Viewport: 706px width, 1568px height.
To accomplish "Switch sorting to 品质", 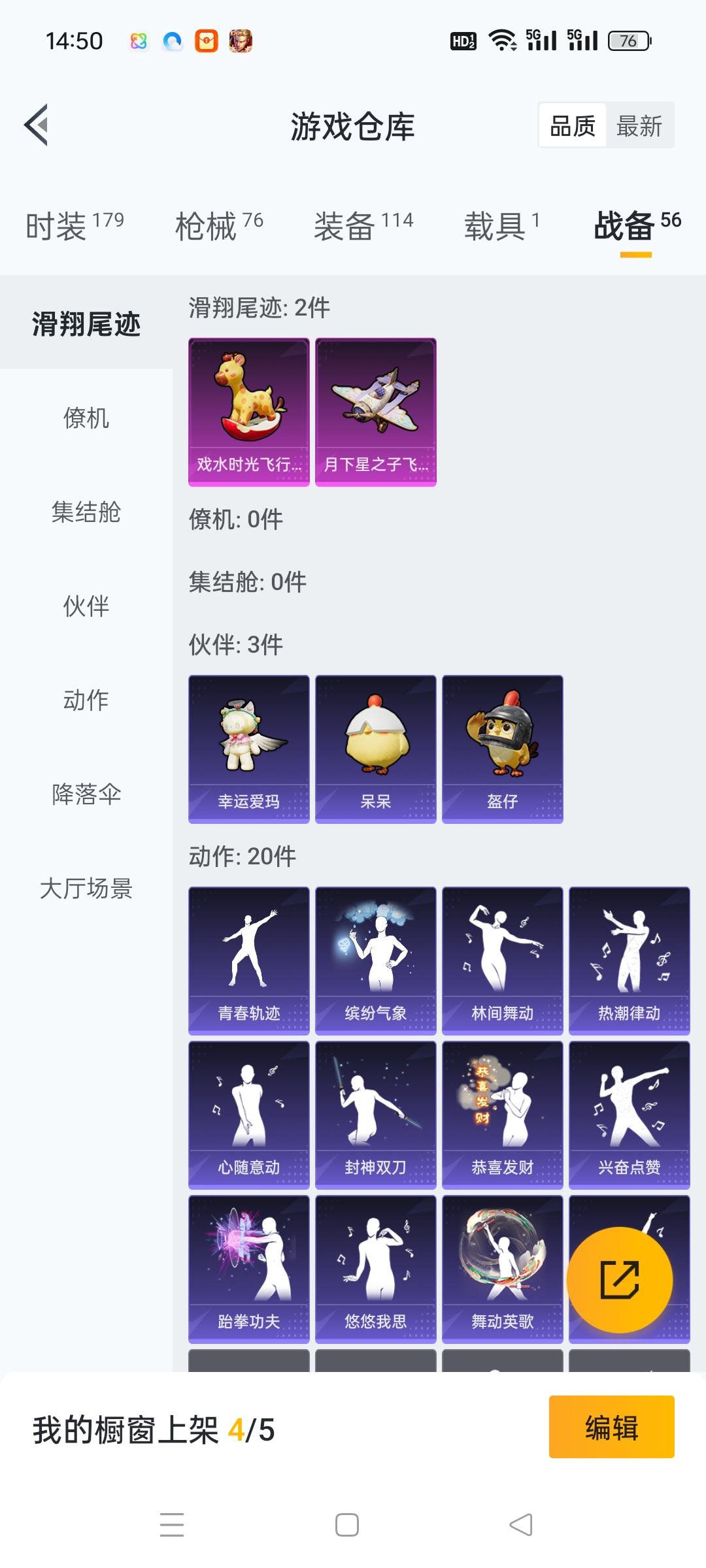I will pyautogui.click(x=571, y=124).
